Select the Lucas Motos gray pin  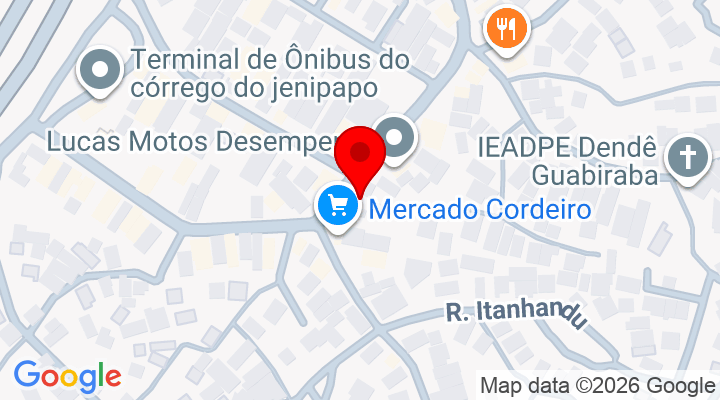pos(396,138)
